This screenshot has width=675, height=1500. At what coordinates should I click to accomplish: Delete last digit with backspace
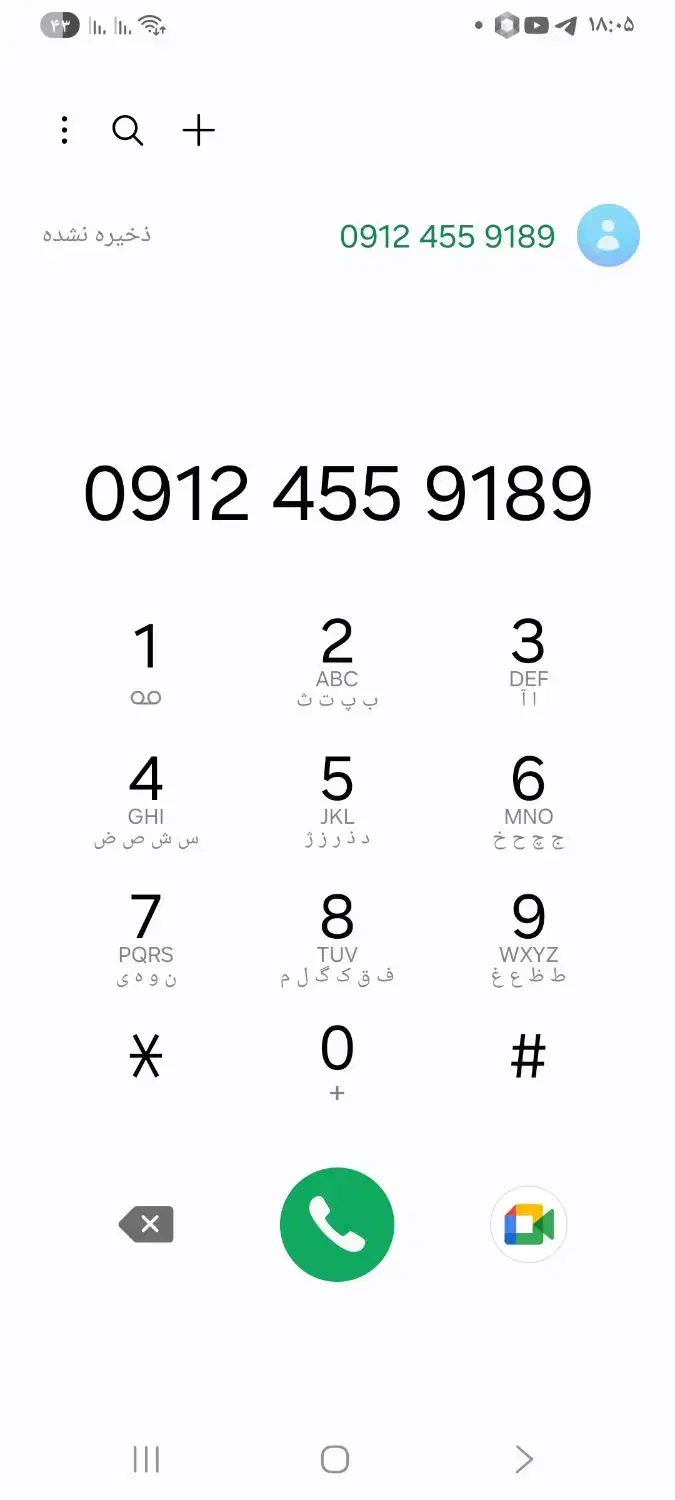(147, 1224)
